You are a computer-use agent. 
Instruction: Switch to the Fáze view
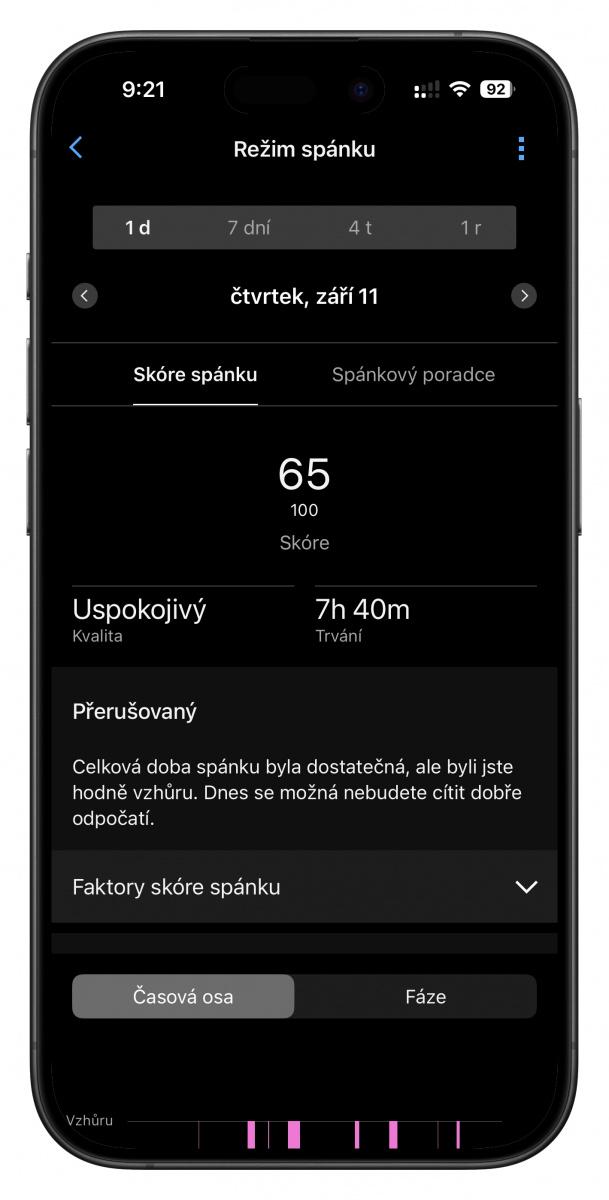coord(425,997)
